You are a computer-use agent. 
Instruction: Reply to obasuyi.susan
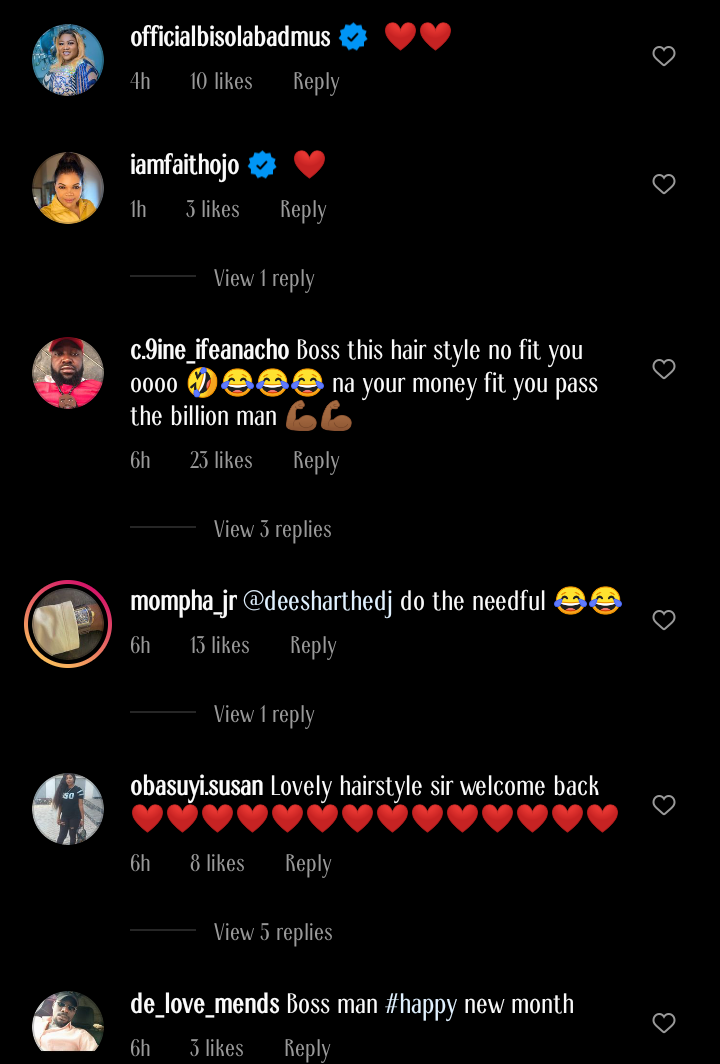(308, 864)
